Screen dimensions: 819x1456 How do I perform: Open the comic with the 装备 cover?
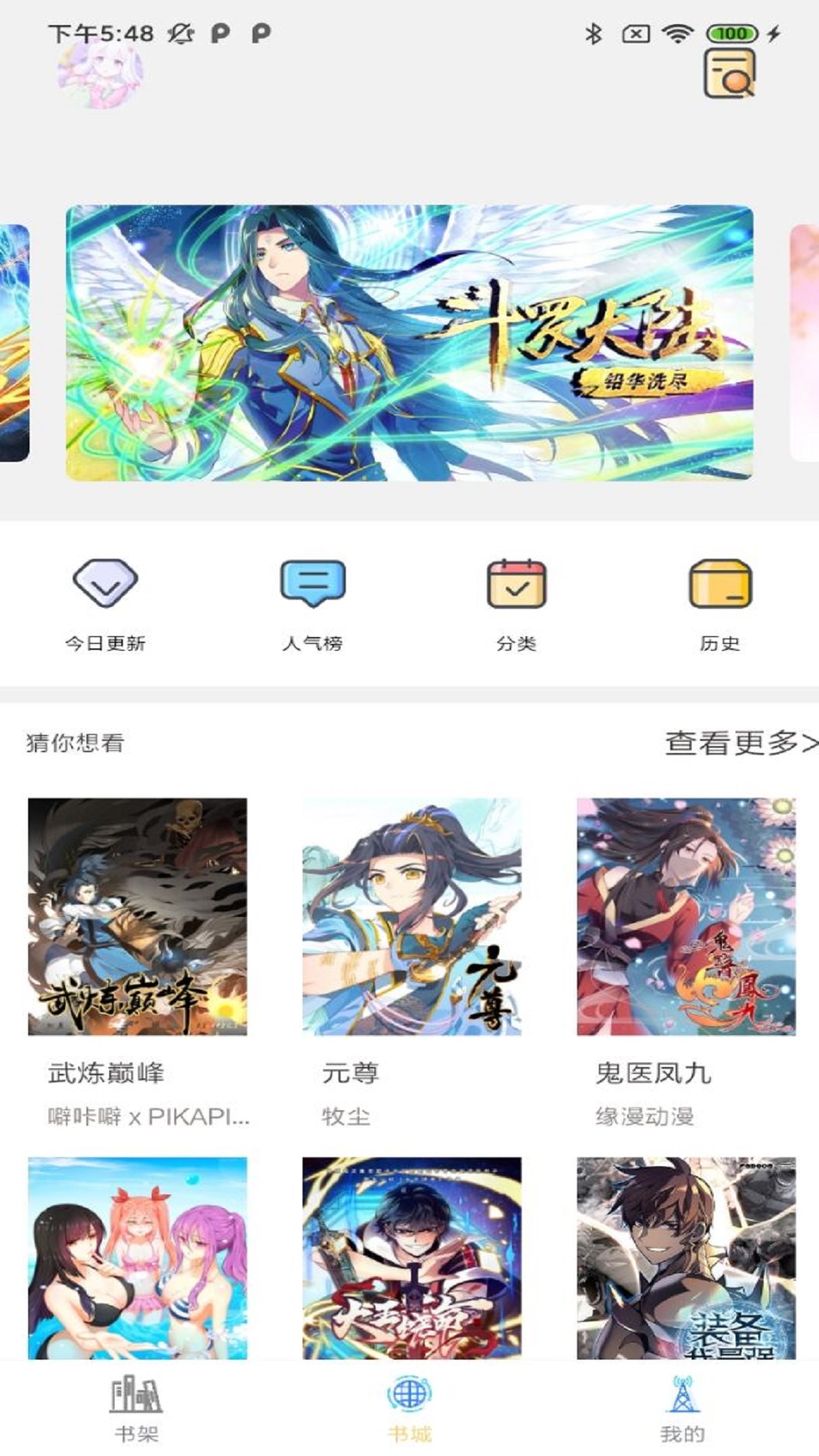[686, 1257]
